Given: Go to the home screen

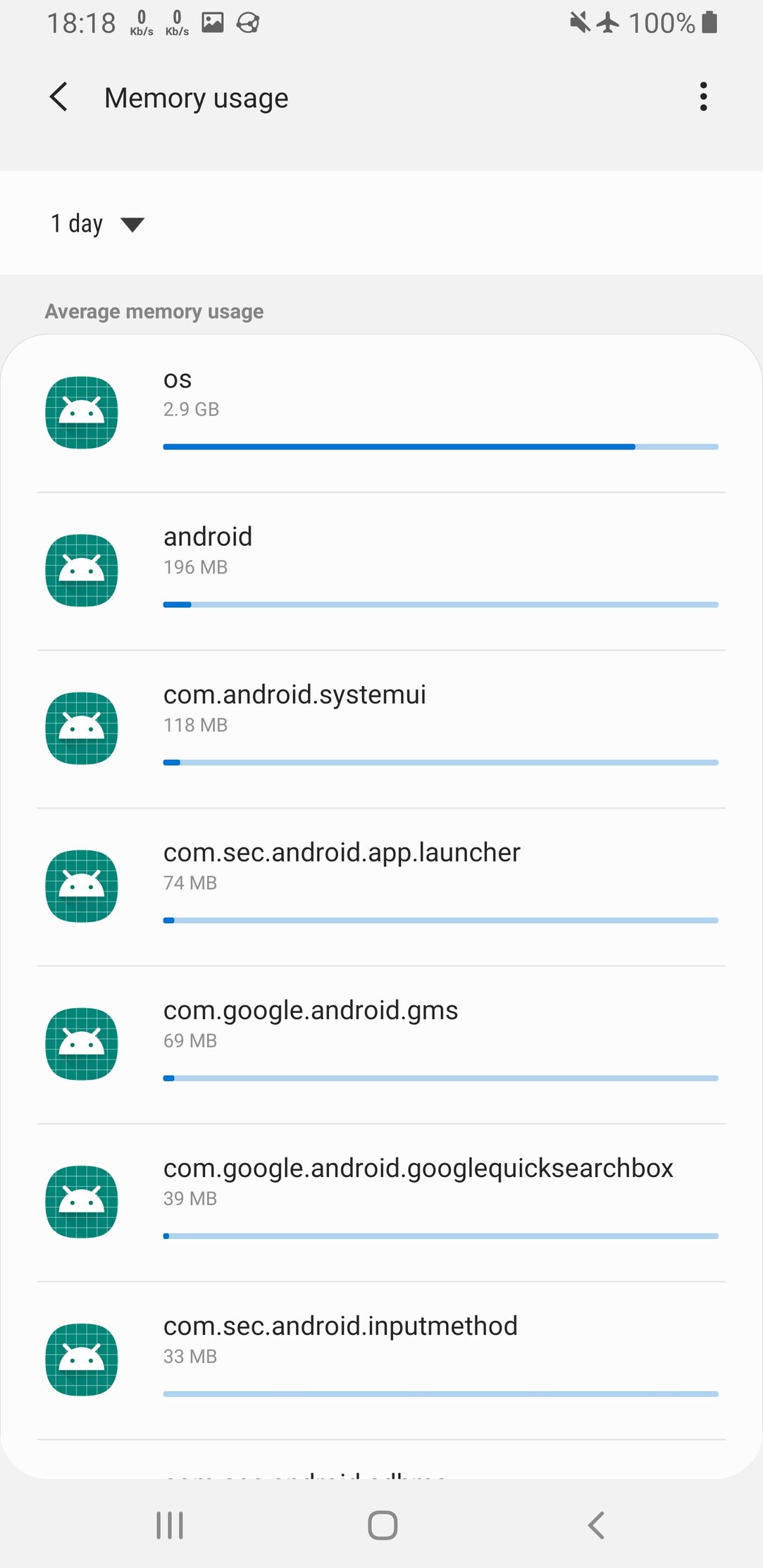Looking at the screenshot, I should click(383, 1526).
